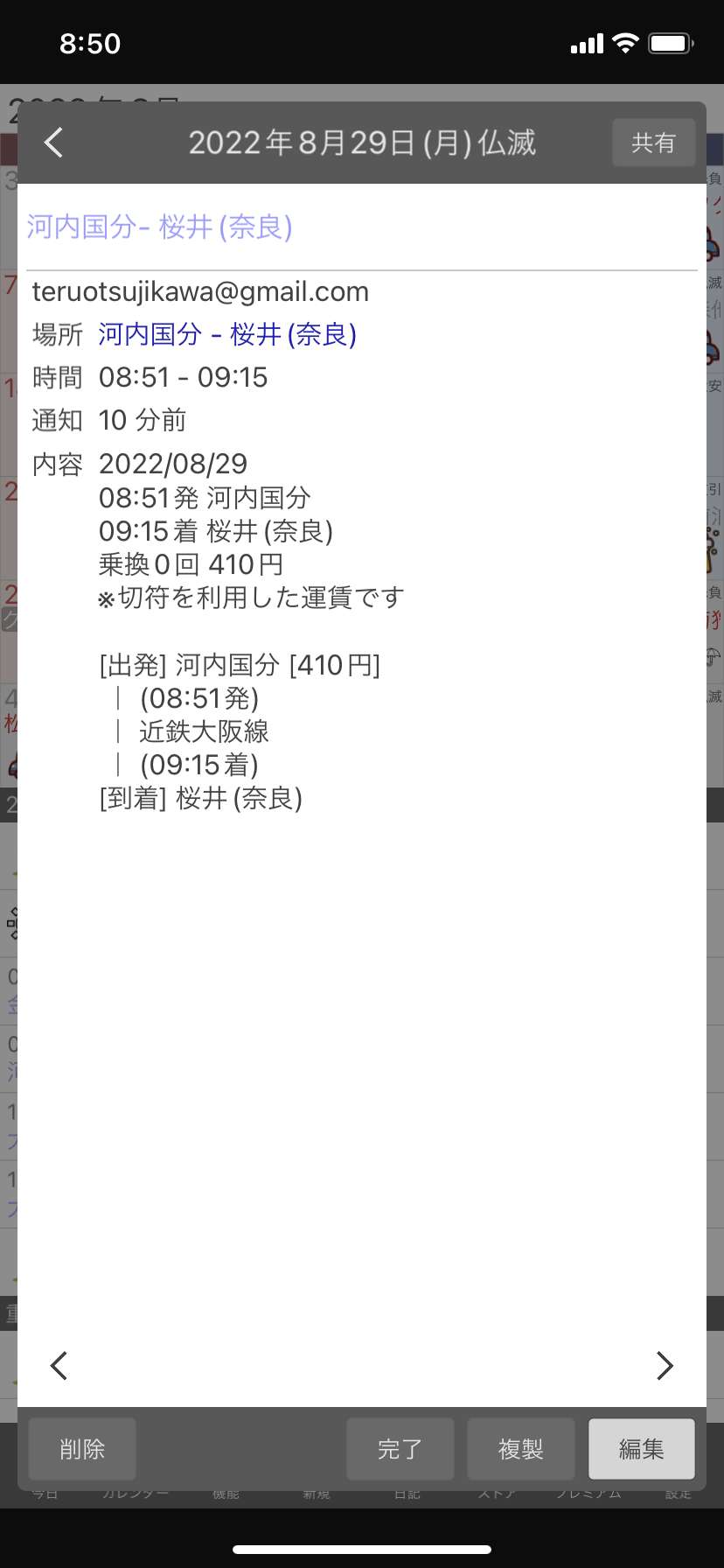The height and width of the screenshot is (1568, 724).
Task: Duplicate the event with 複製
Action: (521, 1449)
